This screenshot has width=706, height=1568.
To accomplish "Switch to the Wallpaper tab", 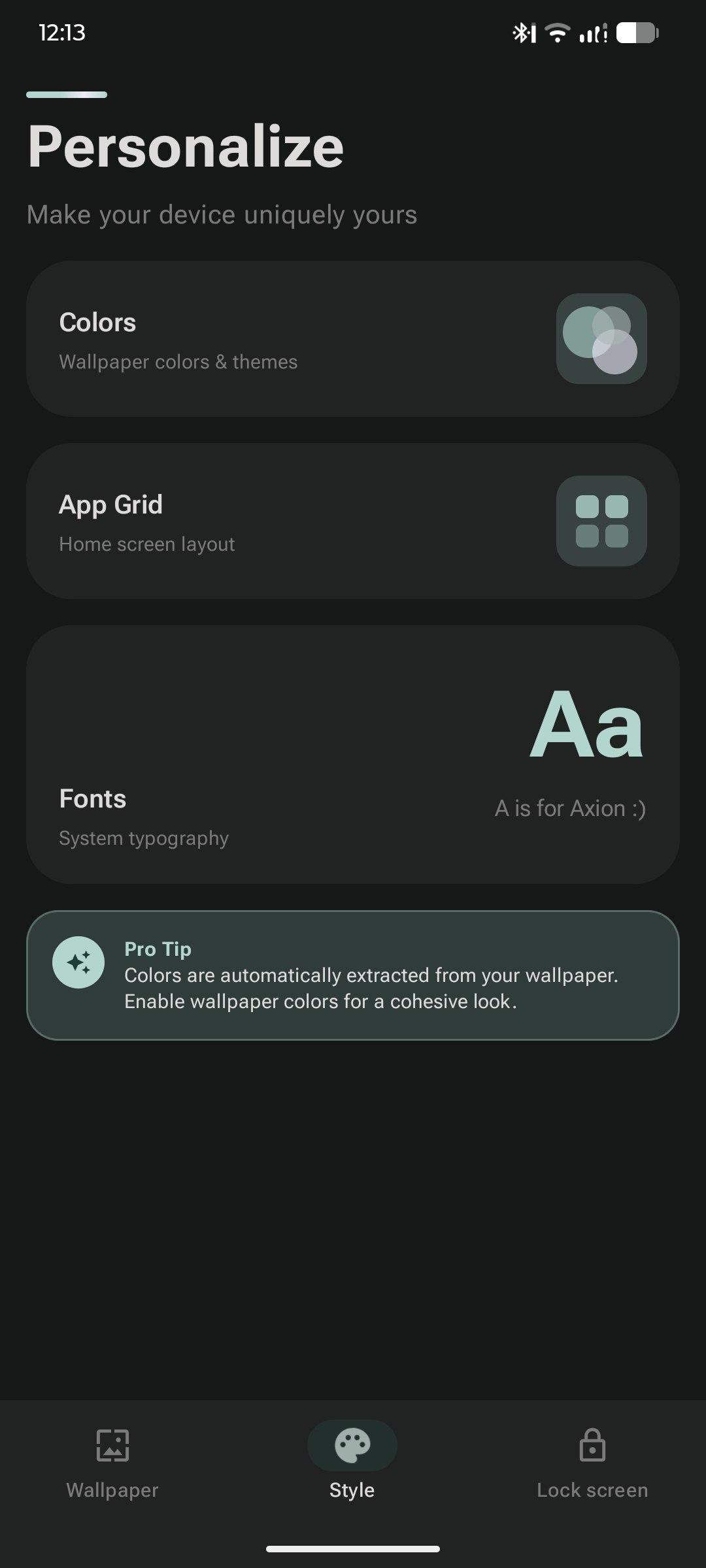I will (112, 1462).
